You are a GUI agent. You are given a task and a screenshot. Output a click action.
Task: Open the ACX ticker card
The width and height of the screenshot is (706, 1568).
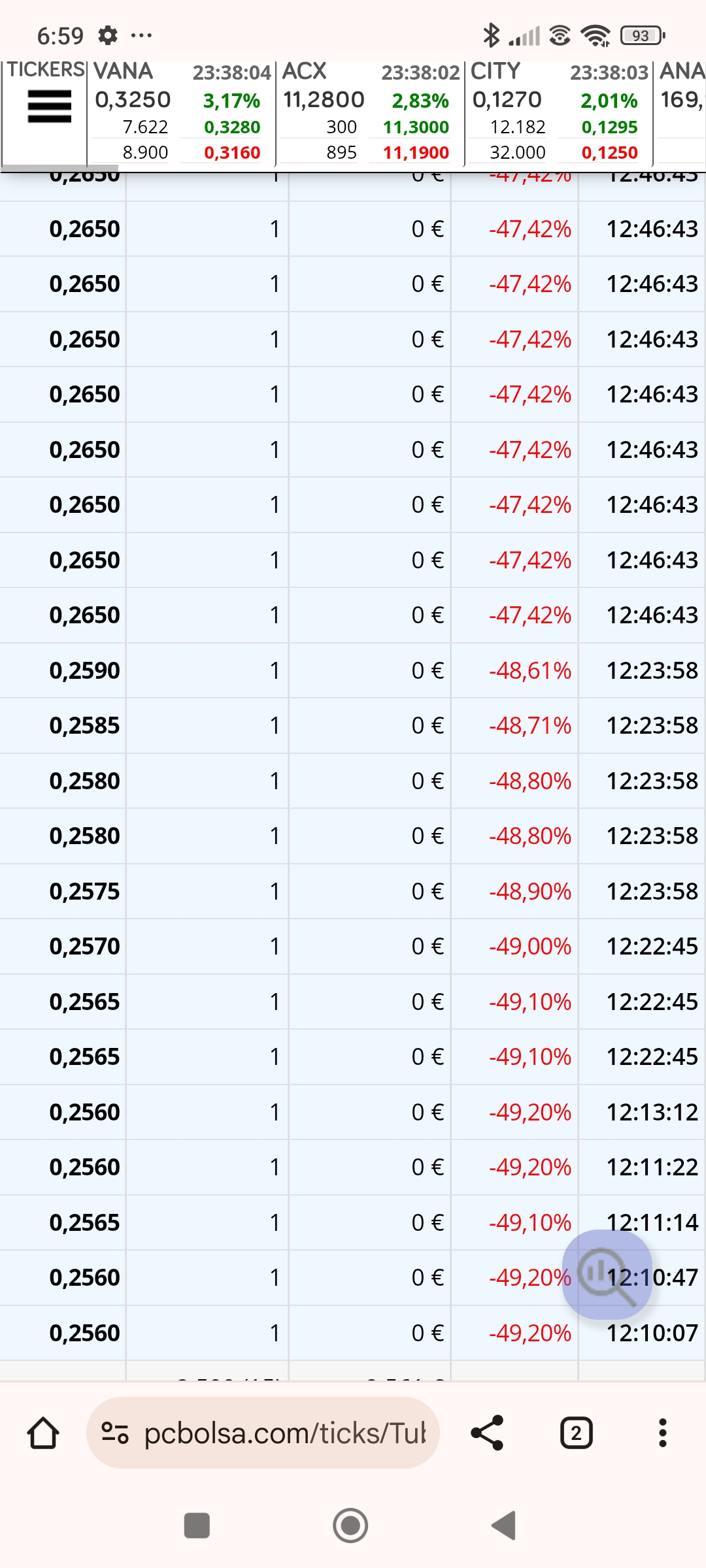coord(370,112)
